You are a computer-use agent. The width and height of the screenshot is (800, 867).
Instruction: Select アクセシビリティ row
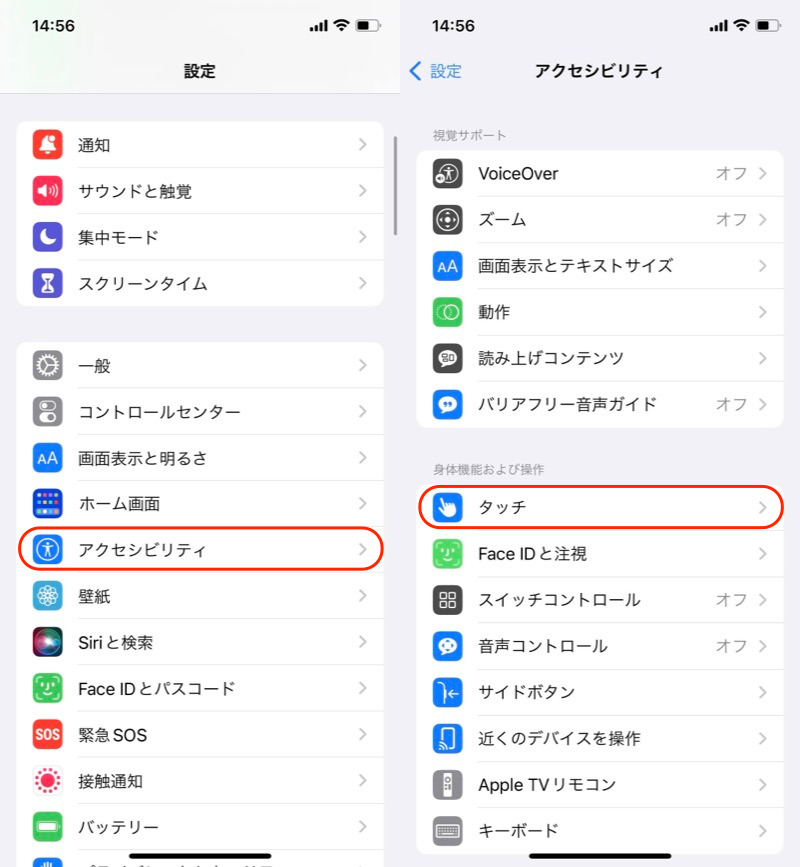pyautogui.click(x=200, y=549)
